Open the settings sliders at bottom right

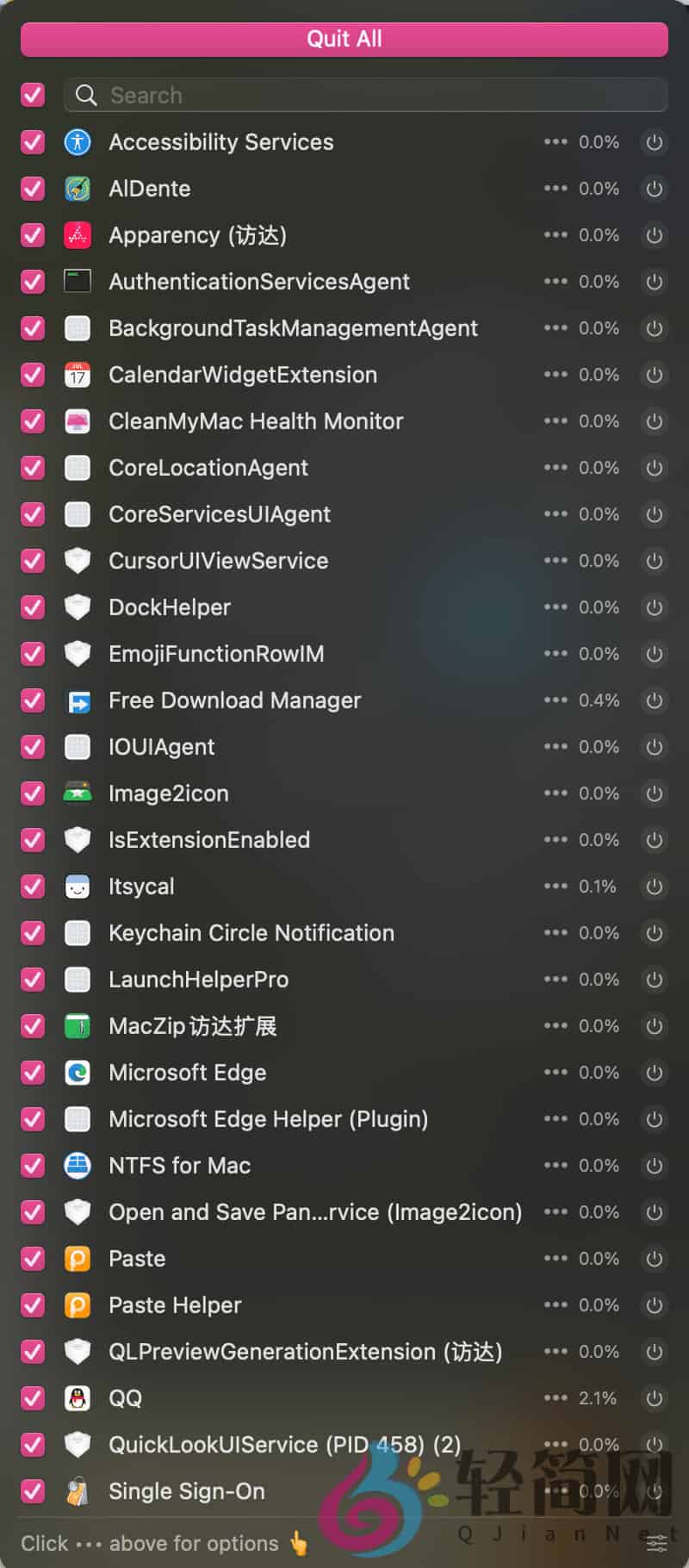(x=655, y=1542)
